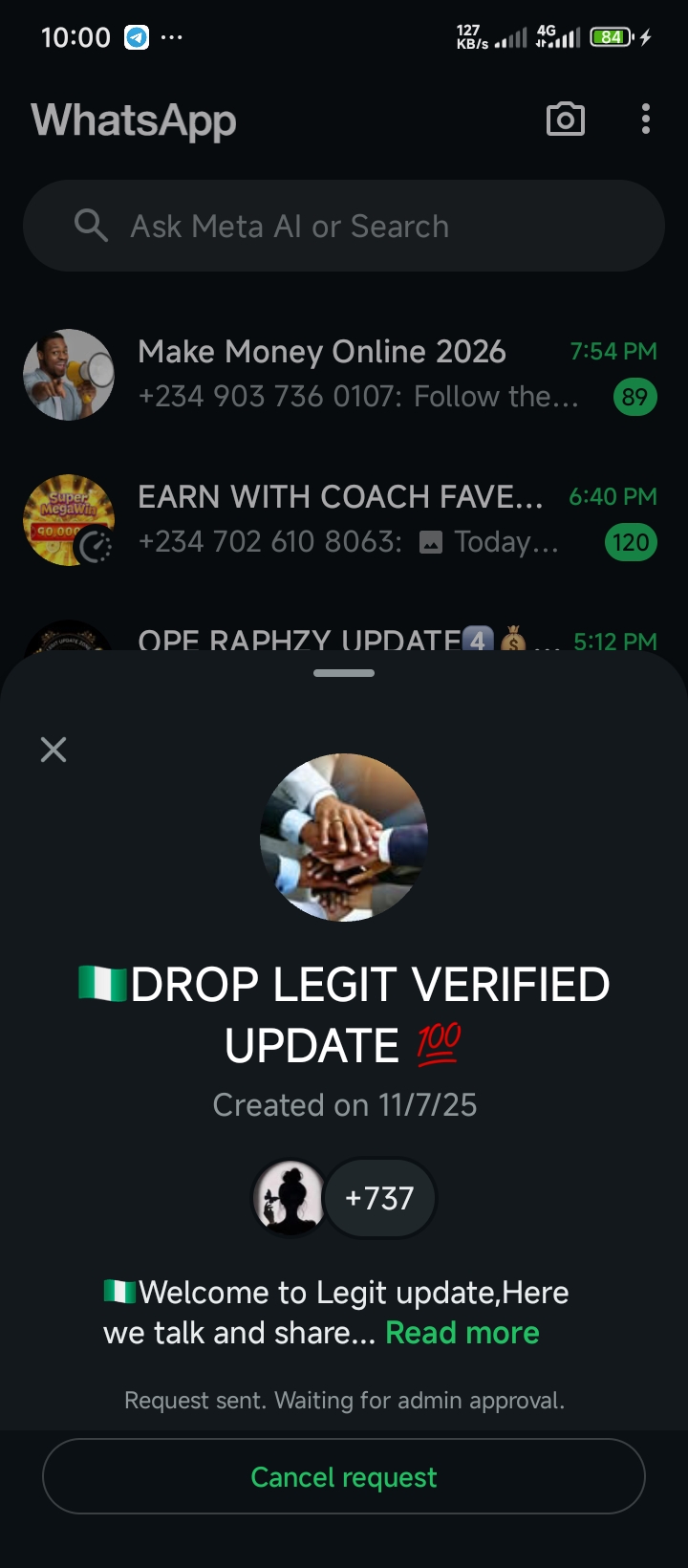This screenshot has height=1568, width=688.
Task: View the +737 group members
Action: [x=379, y=1198]
